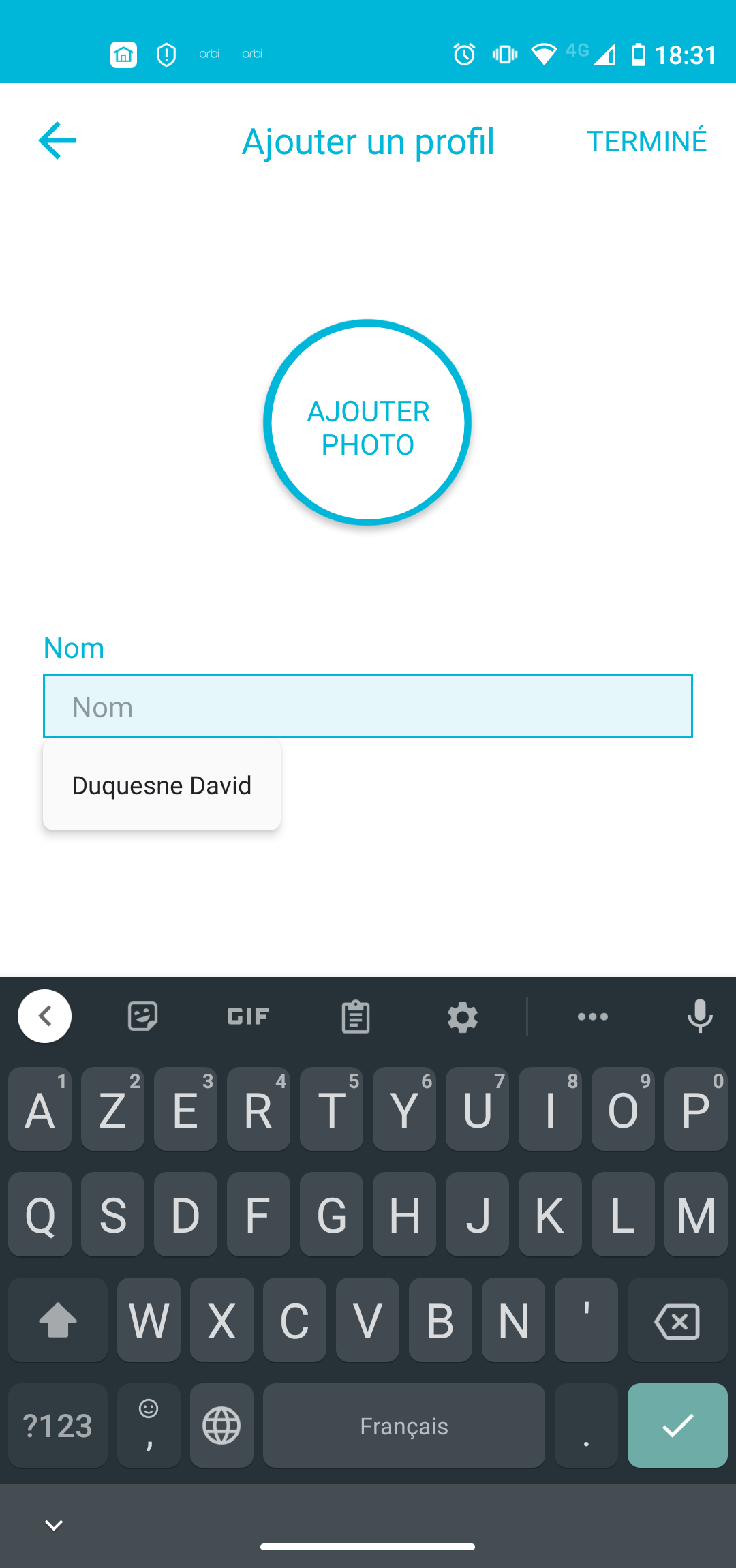The image size is (736, 1568).
Task: Open keyboard settings gear
Action: pyautogui.click(x=463, y=1017)
